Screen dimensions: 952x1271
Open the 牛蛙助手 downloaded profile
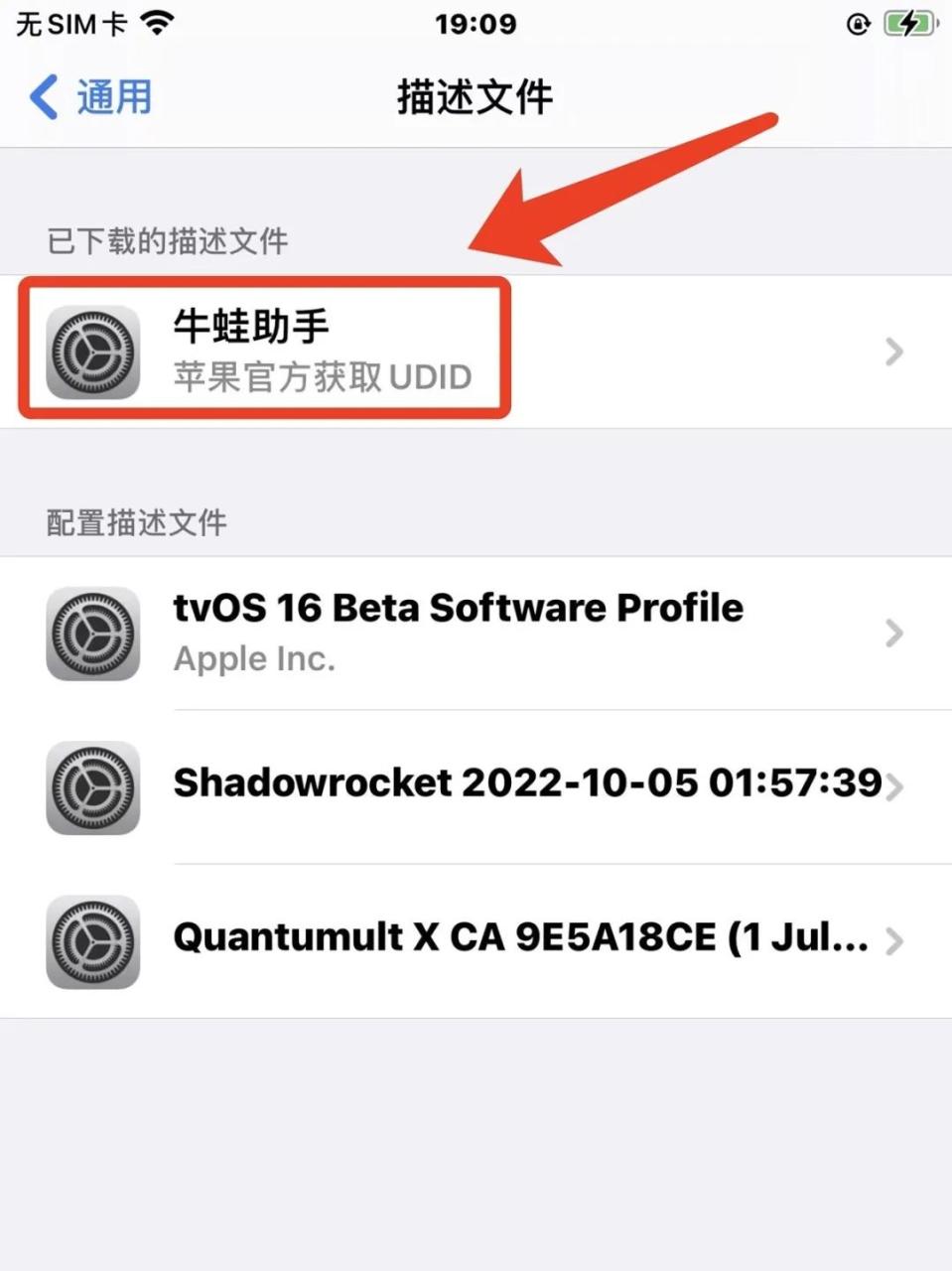pyautogui.click(x=475, y=352)
